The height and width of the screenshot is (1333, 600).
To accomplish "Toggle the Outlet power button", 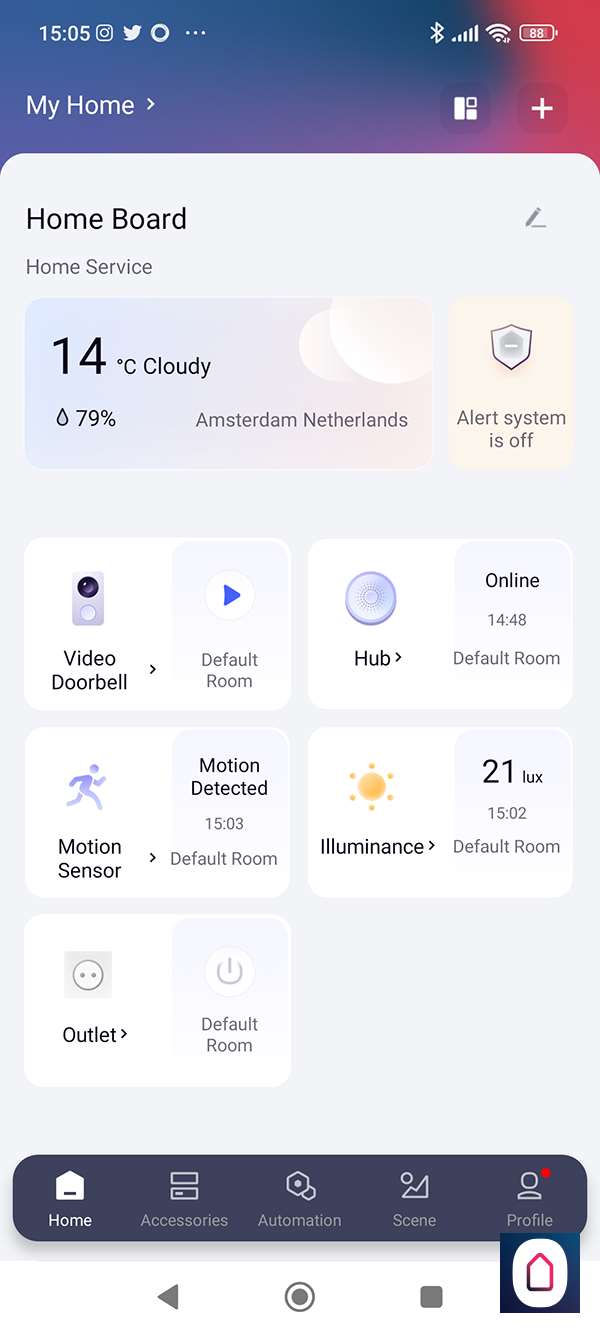I will [230, 970].
